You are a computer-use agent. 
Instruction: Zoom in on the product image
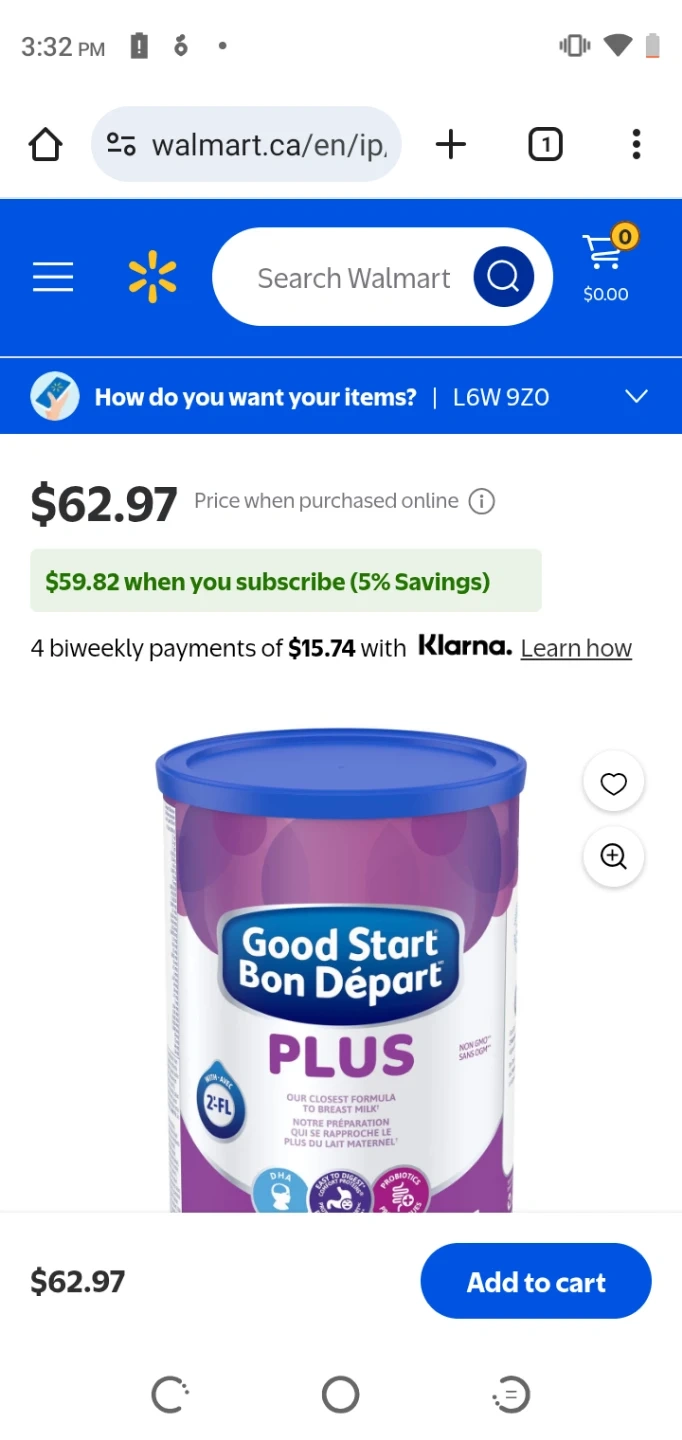(613, 856)
